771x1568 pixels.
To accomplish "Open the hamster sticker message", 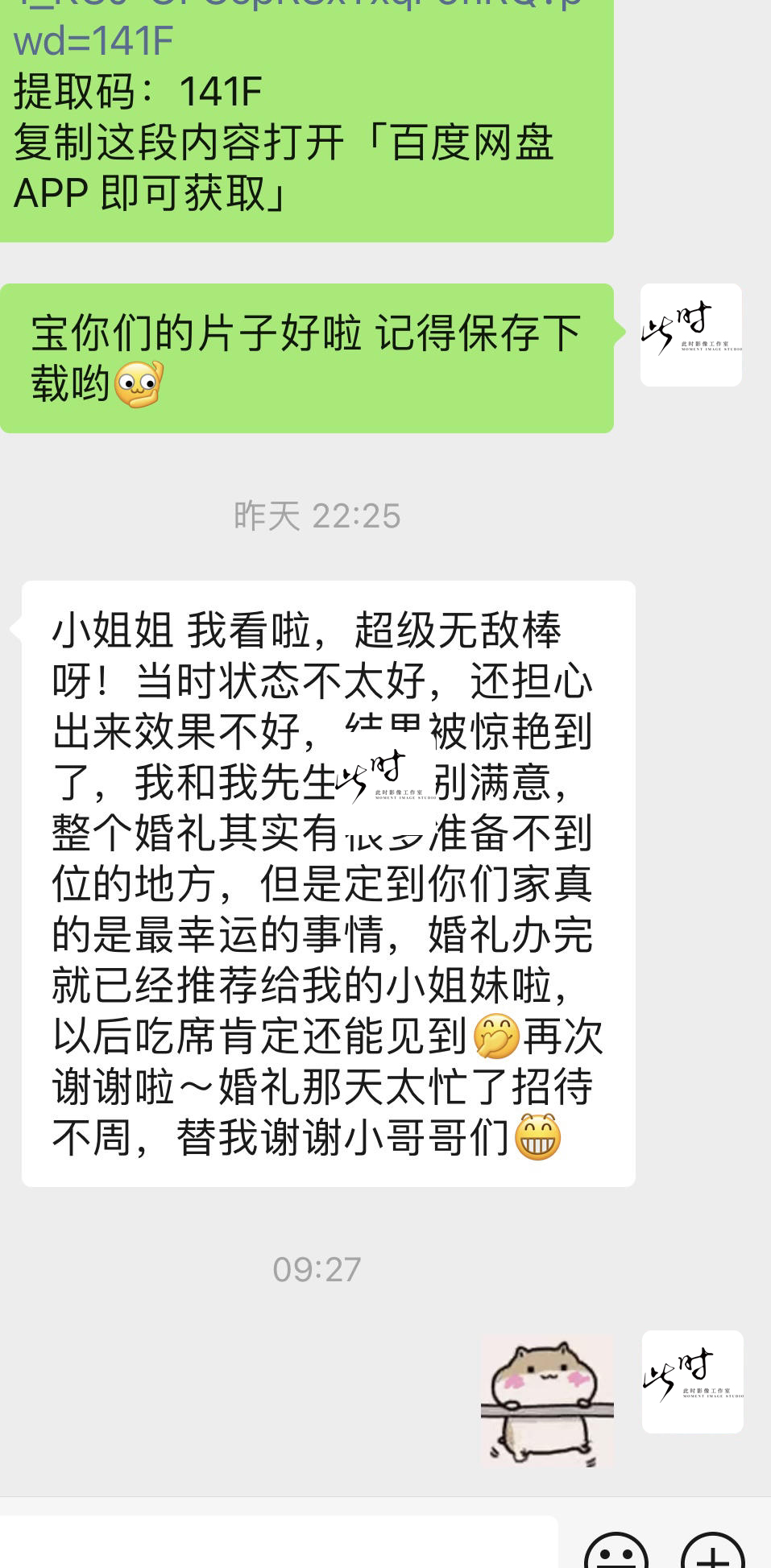I will [x=548, y=1400].
